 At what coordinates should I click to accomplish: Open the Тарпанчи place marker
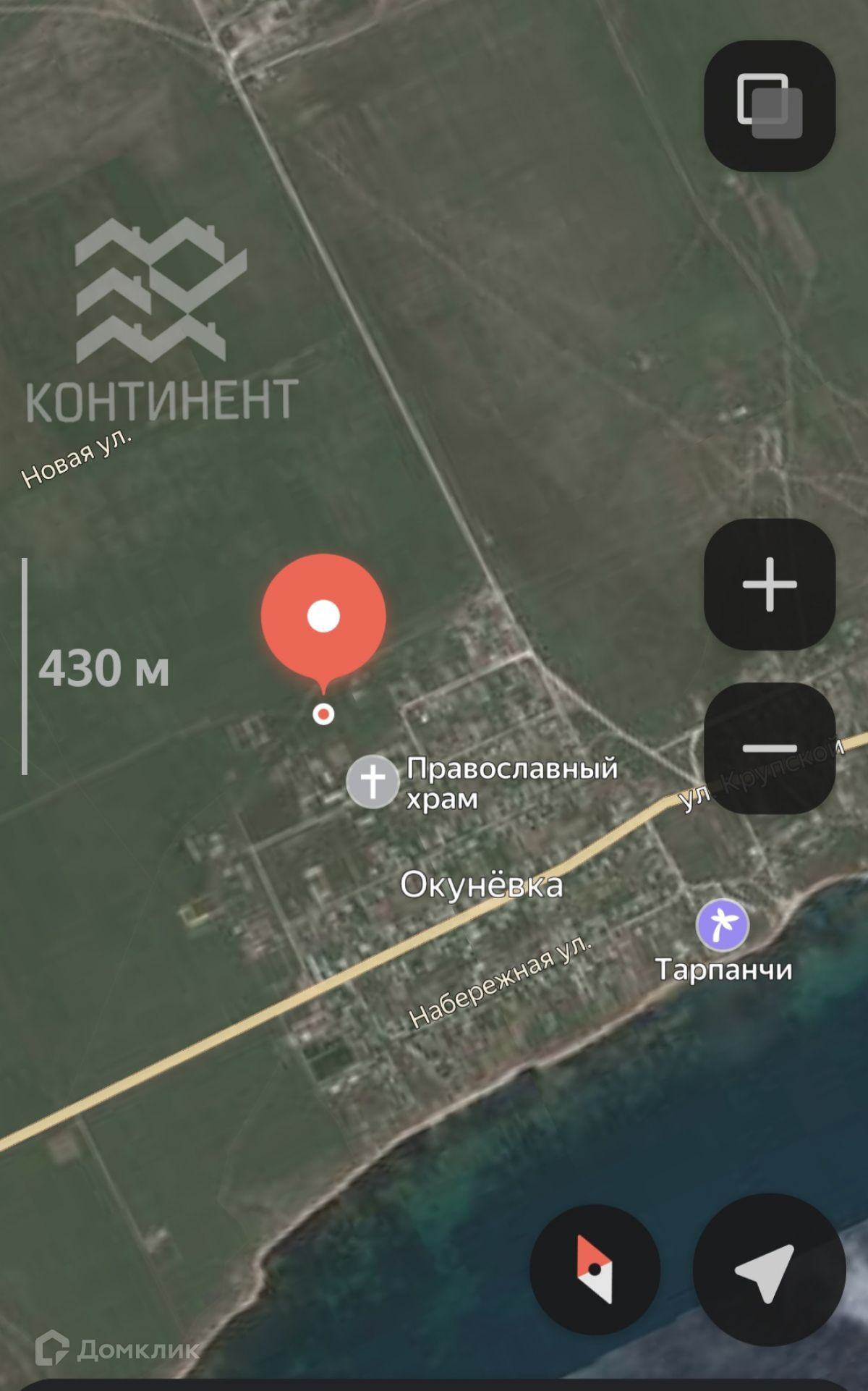click(722, 925)
